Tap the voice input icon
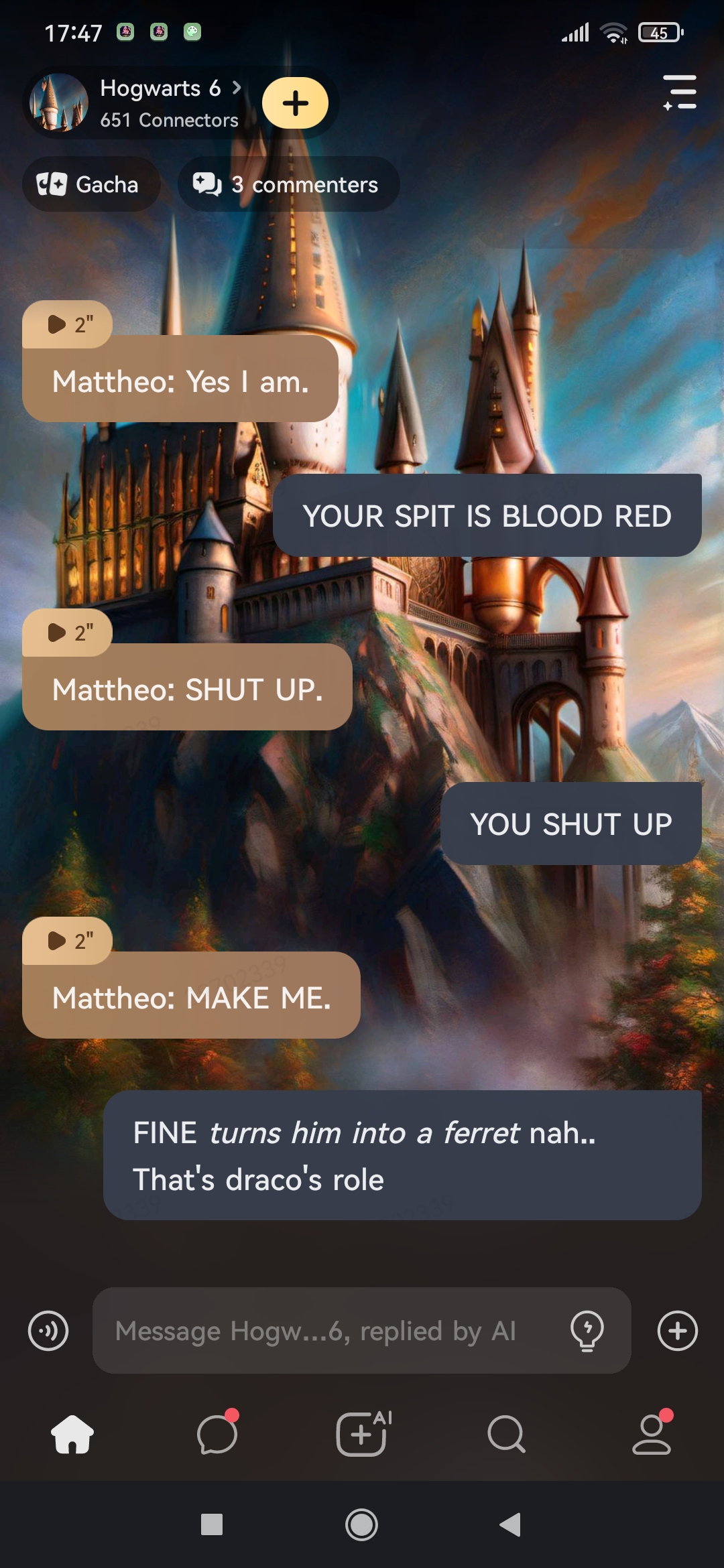724x1568 pixels. pyautogui.click(x=48, y=1331)
